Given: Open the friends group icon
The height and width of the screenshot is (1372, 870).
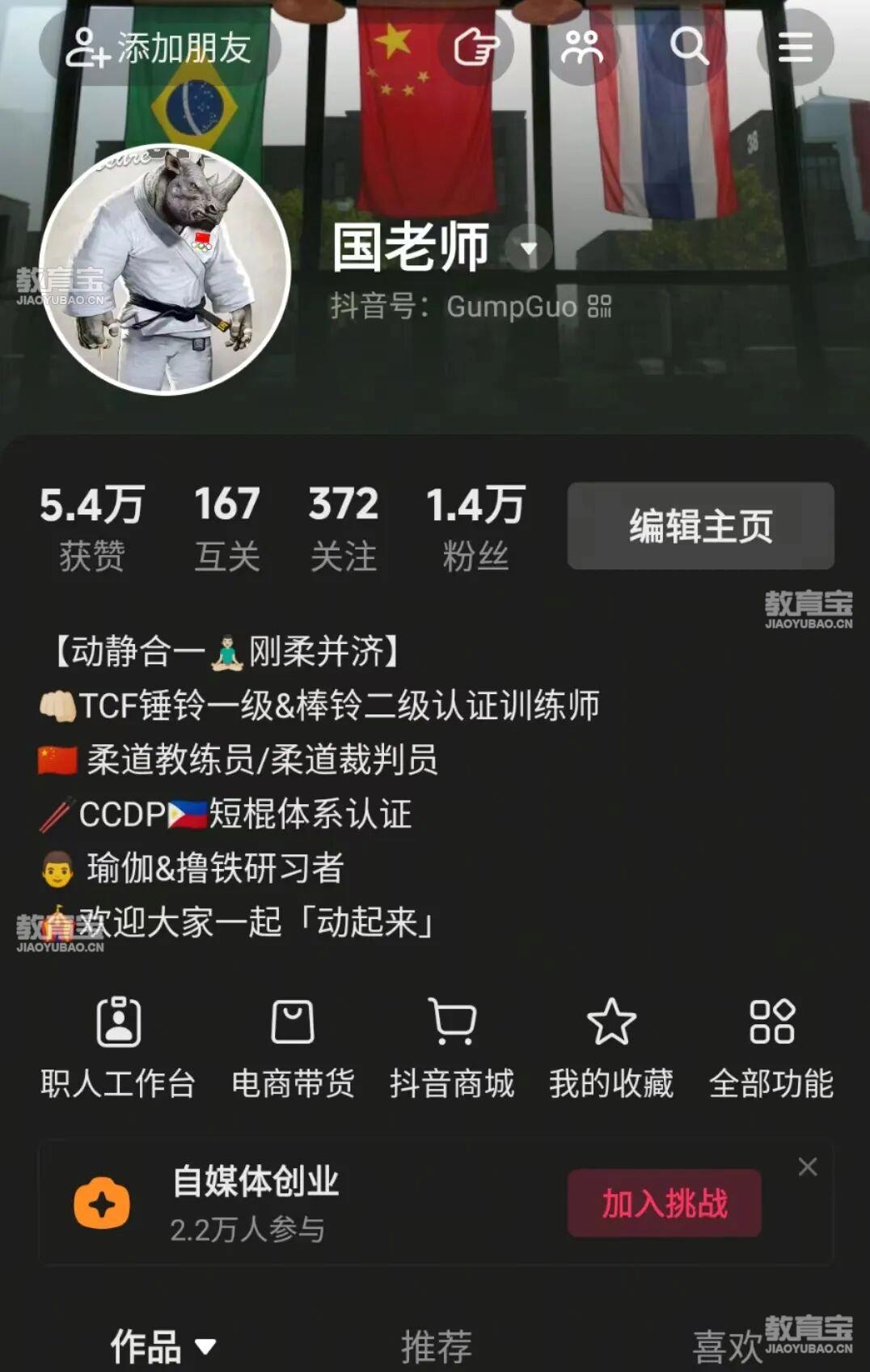Looking at the screenshot, I should point(582,47).
